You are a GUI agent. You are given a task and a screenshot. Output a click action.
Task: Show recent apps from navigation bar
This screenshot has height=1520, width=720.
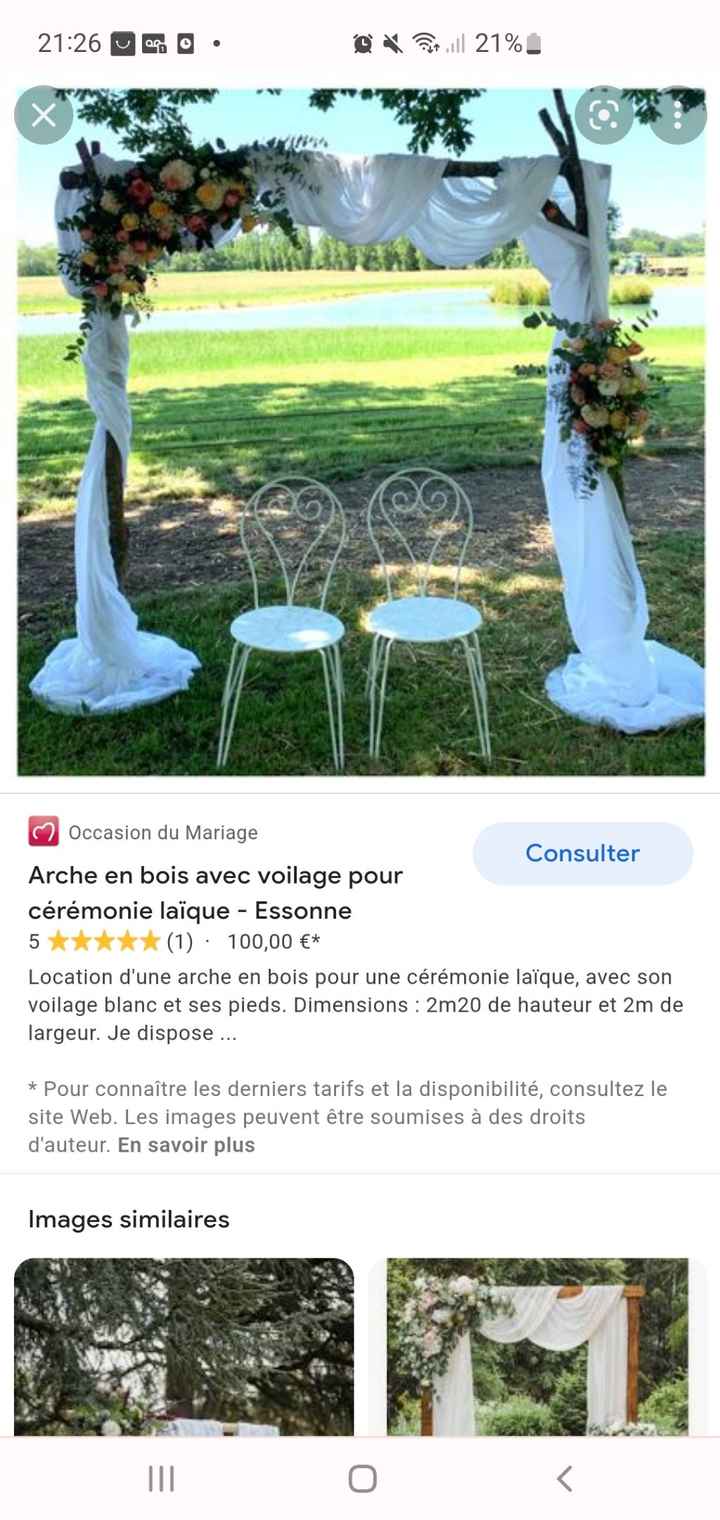point(161,1478)
